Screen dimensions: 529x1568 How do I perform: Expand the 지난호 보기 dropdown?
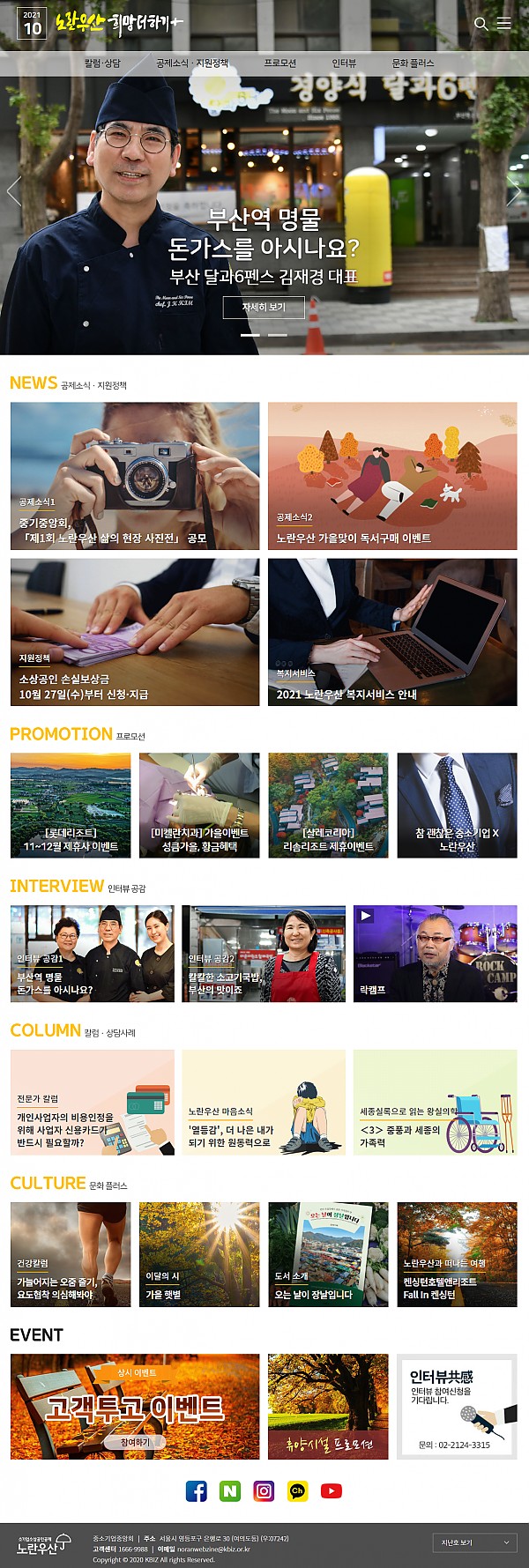click(x=473, y=1542)
